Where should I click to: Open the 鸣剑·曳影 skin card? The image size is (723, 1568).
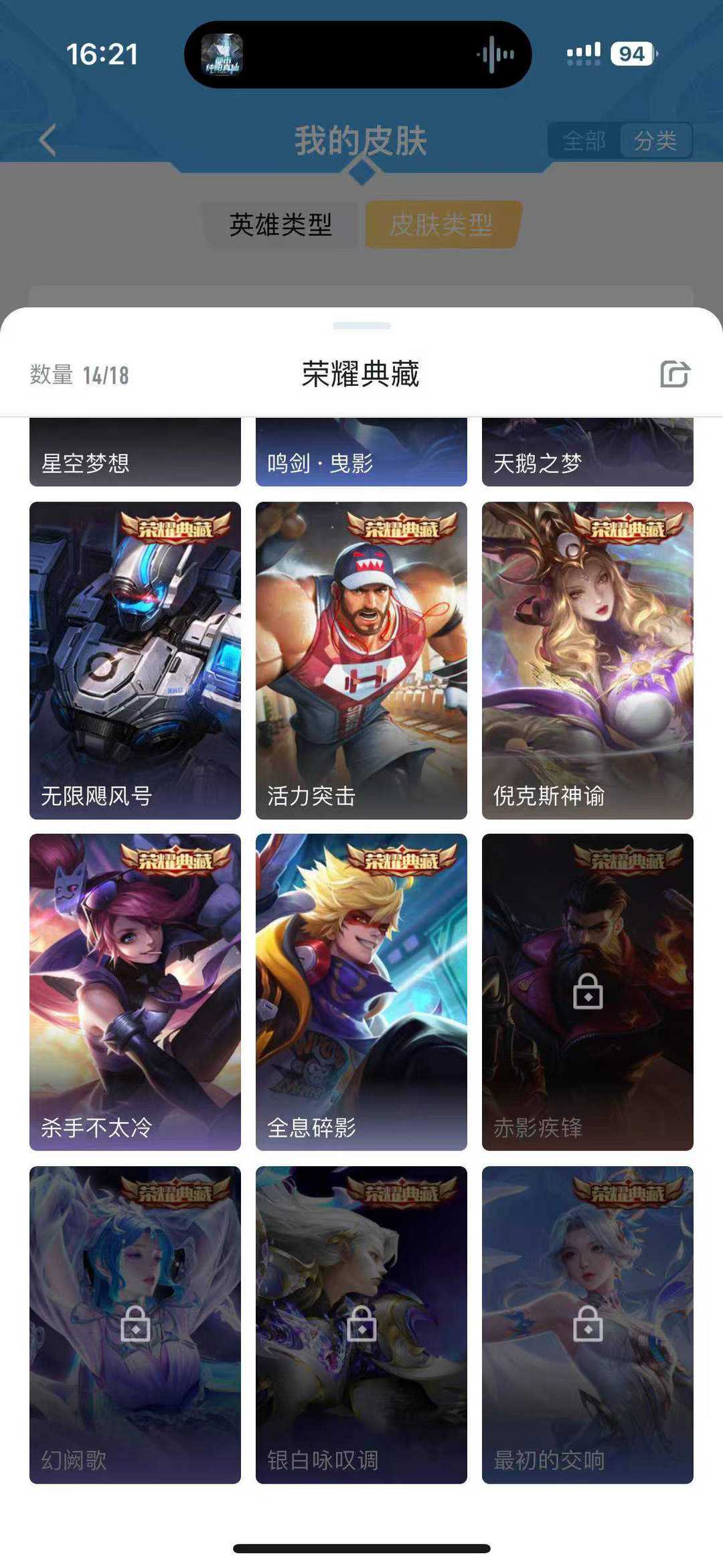(x=361, y=453)
